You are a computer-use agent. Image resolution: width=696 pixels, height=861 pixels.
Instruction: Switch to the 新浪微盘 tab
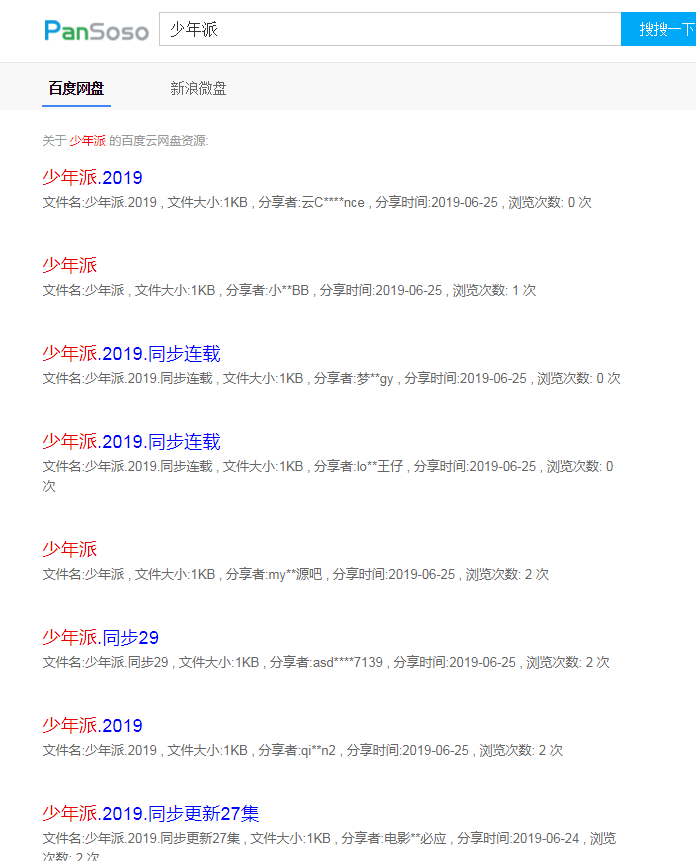tap(198, 88)
